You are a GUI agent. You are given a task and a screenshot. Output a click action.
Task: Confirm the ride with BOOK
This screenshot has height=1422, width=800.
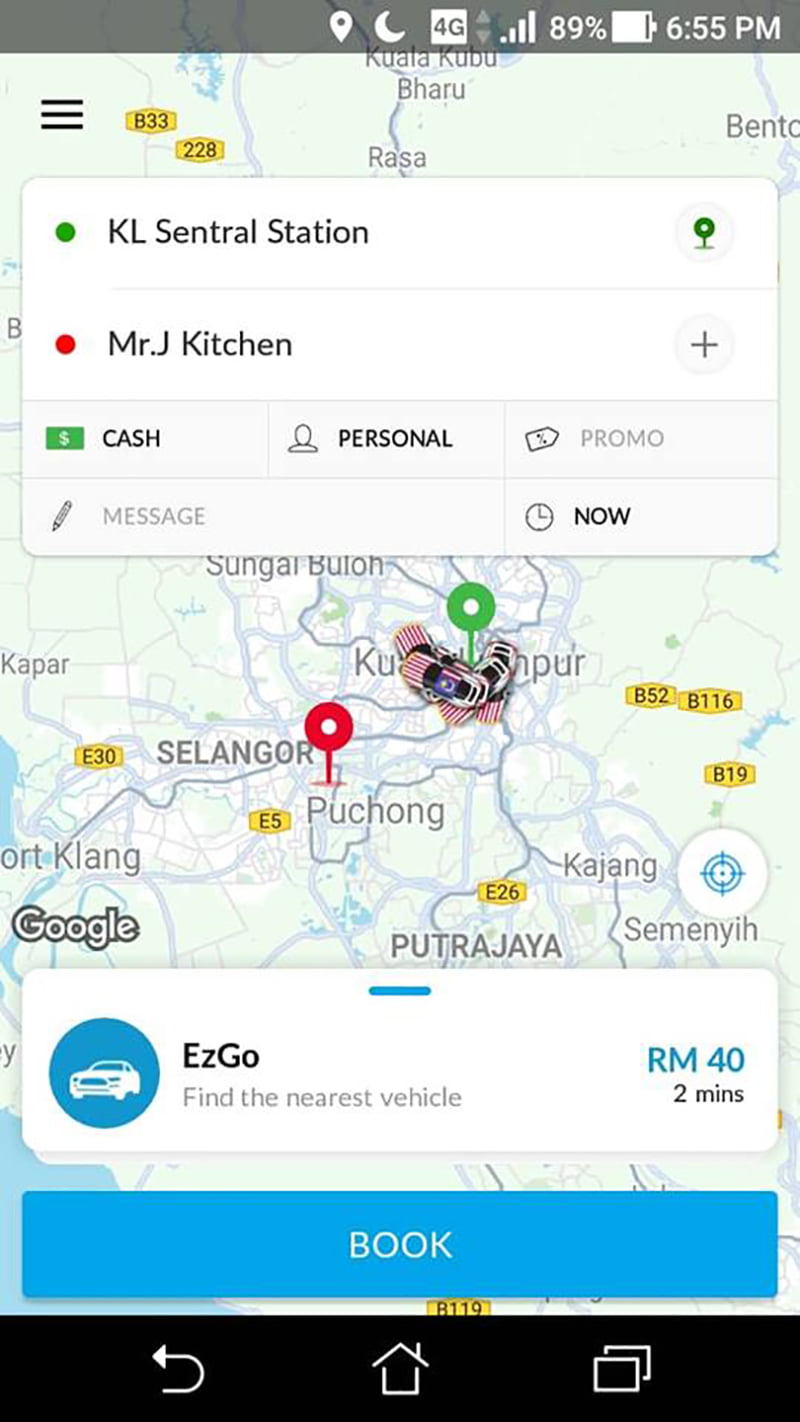(400, 1244)
